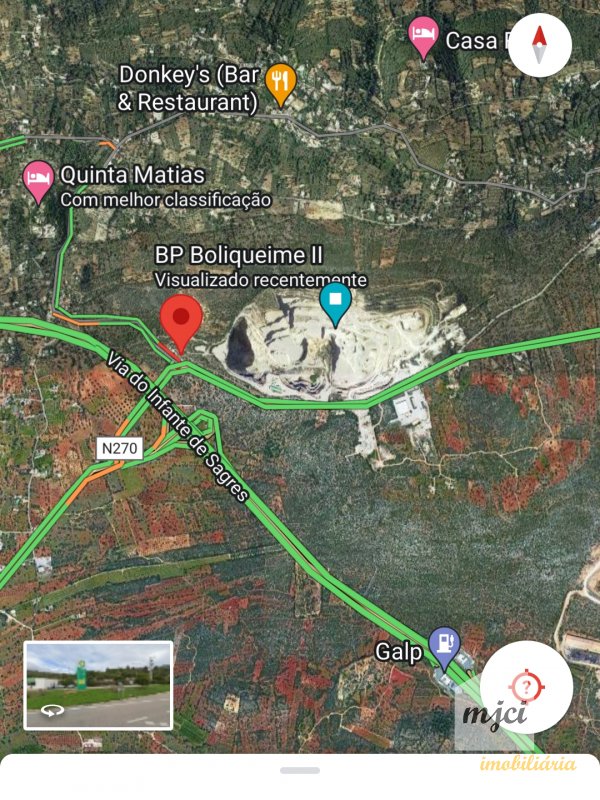600x800 pixels.
Task: Open the Casa lodging pin
Action: tap(424, 37)
